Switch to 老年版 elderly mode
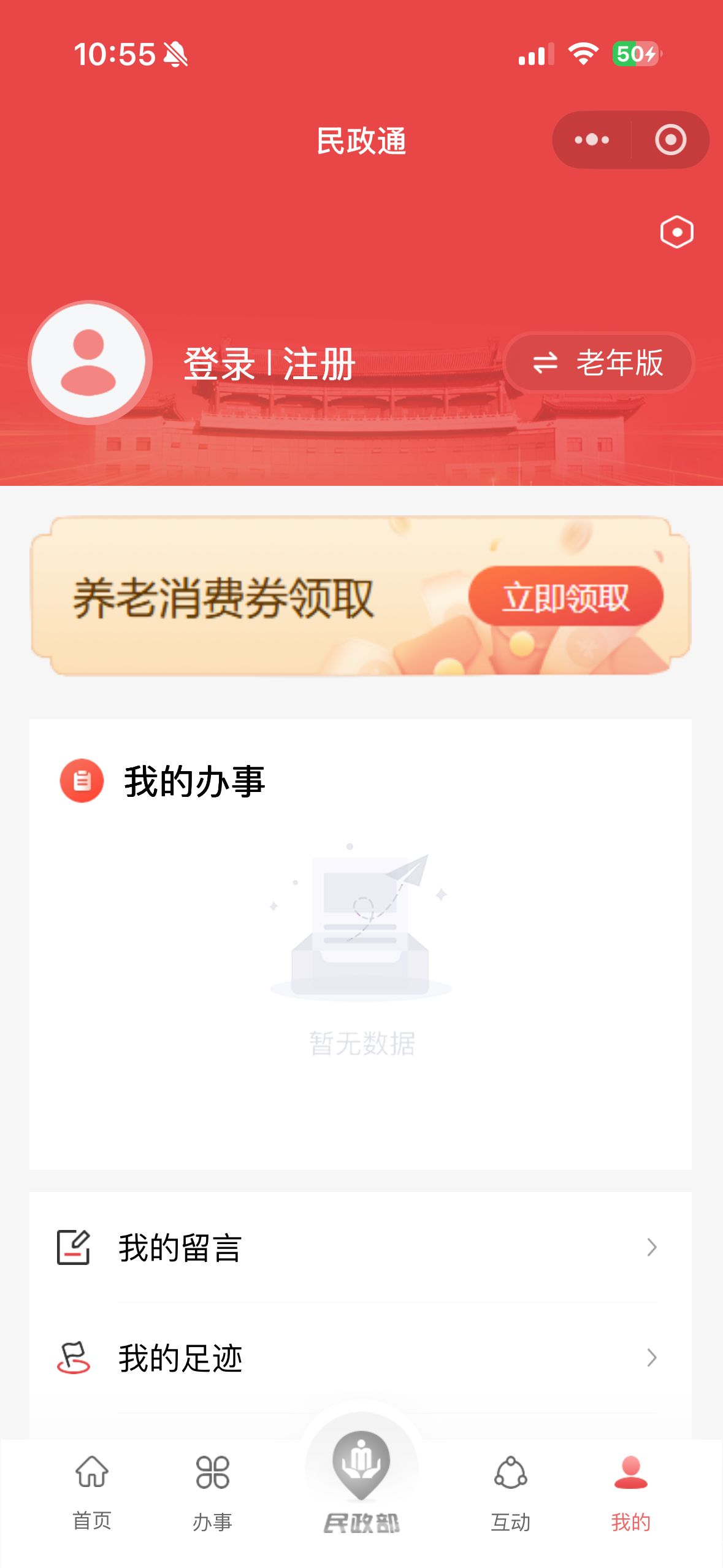The width and height of the screenshot is (723, 1568). [599, 363]
